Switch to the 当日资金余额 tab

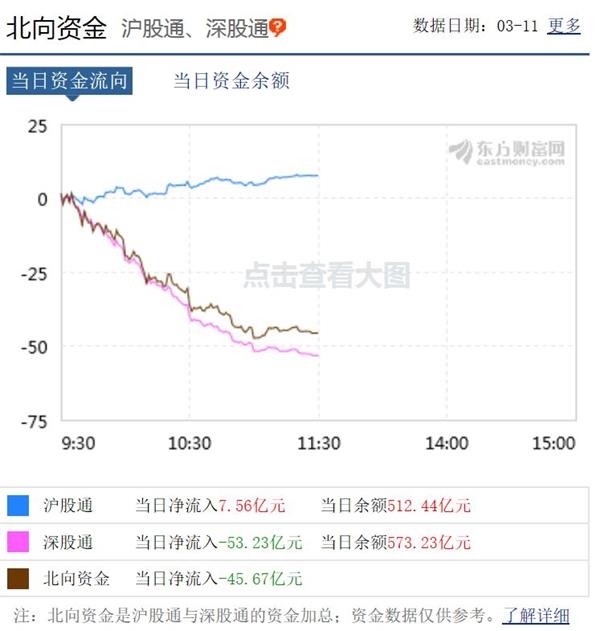point(231,81)
